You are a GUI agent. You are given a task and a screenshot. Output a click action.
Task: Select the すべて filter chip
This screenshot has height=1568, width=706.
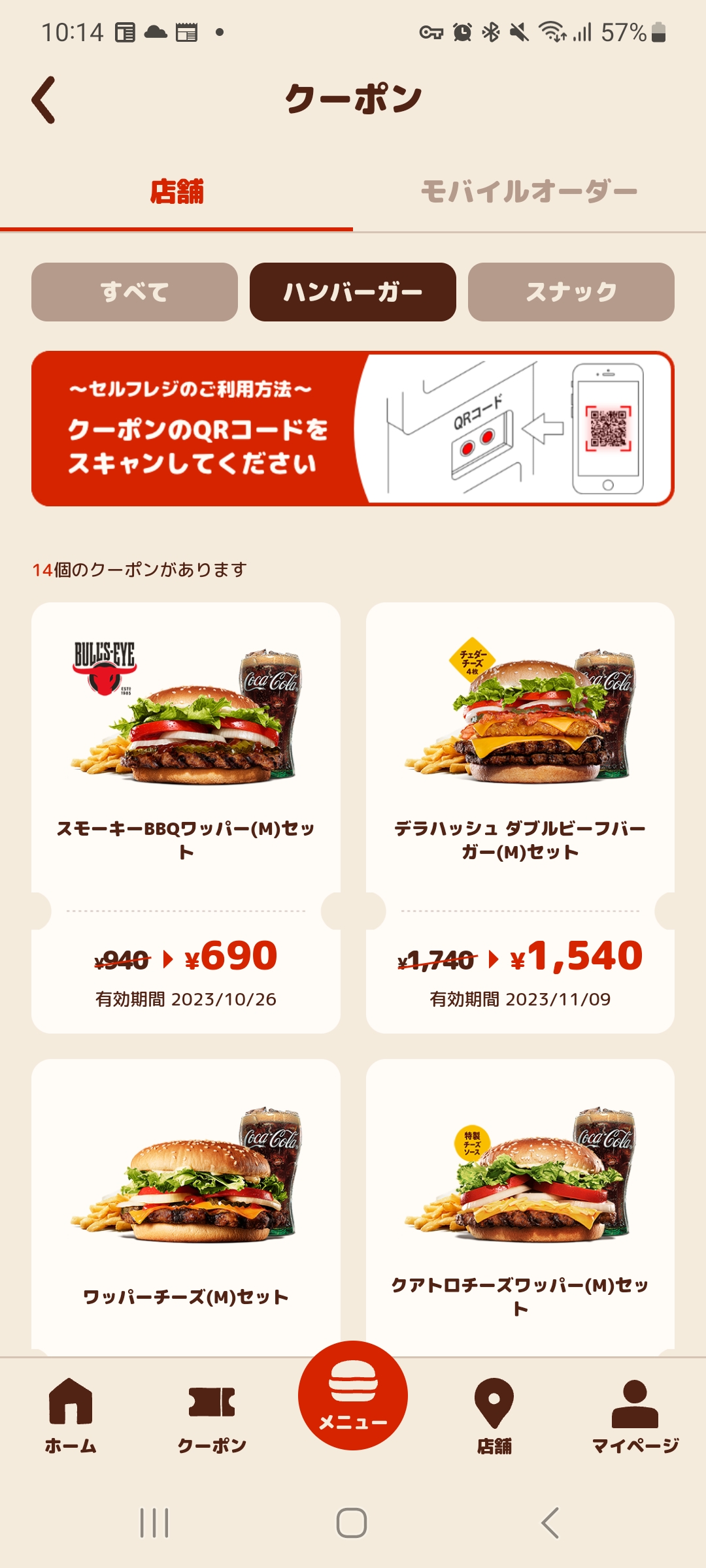tap(135, 292)
